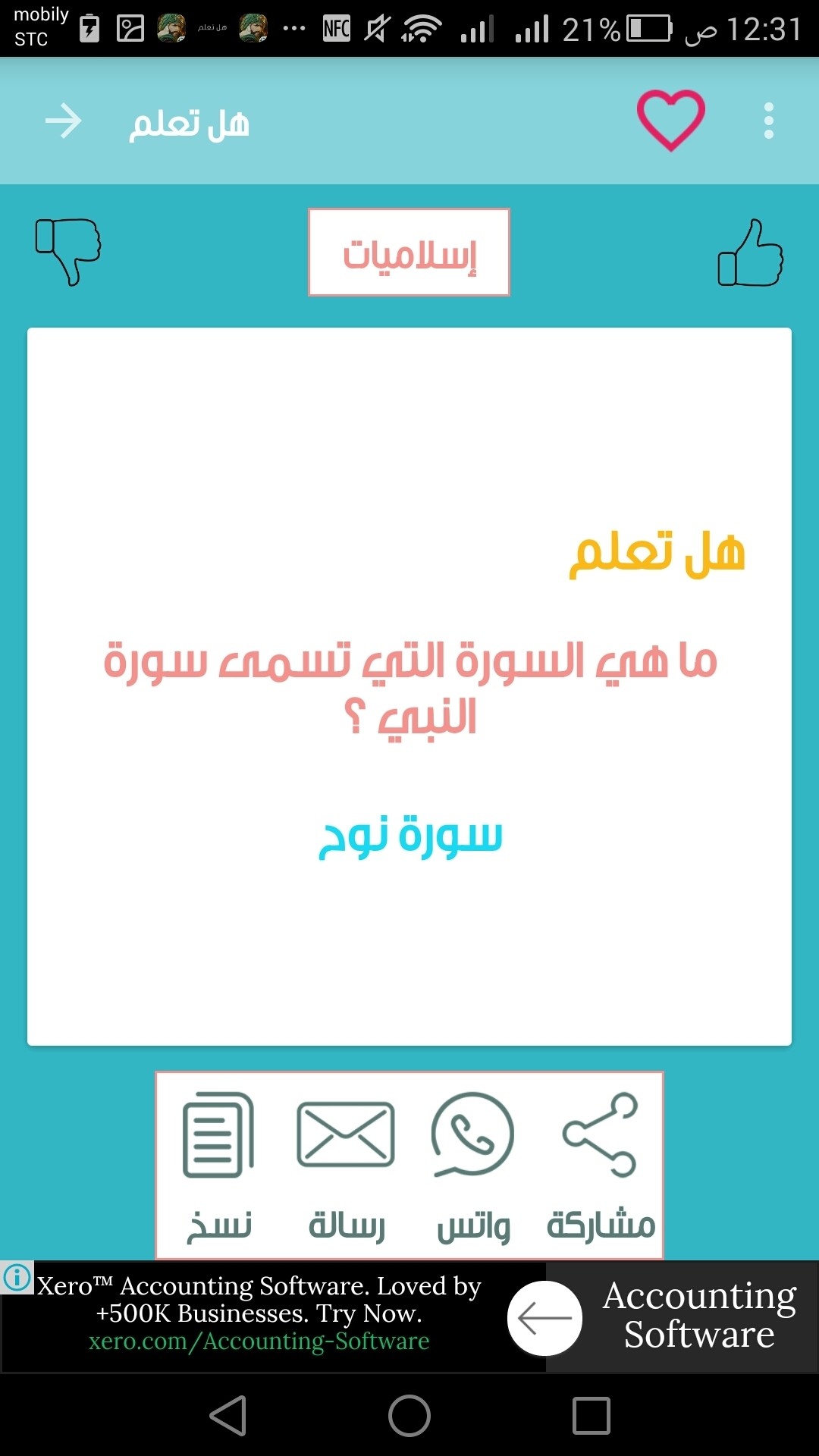Viewport: 819px width, 1456px height.
Task: Like this fact with the thumbs-up
Action: [750, 253]
